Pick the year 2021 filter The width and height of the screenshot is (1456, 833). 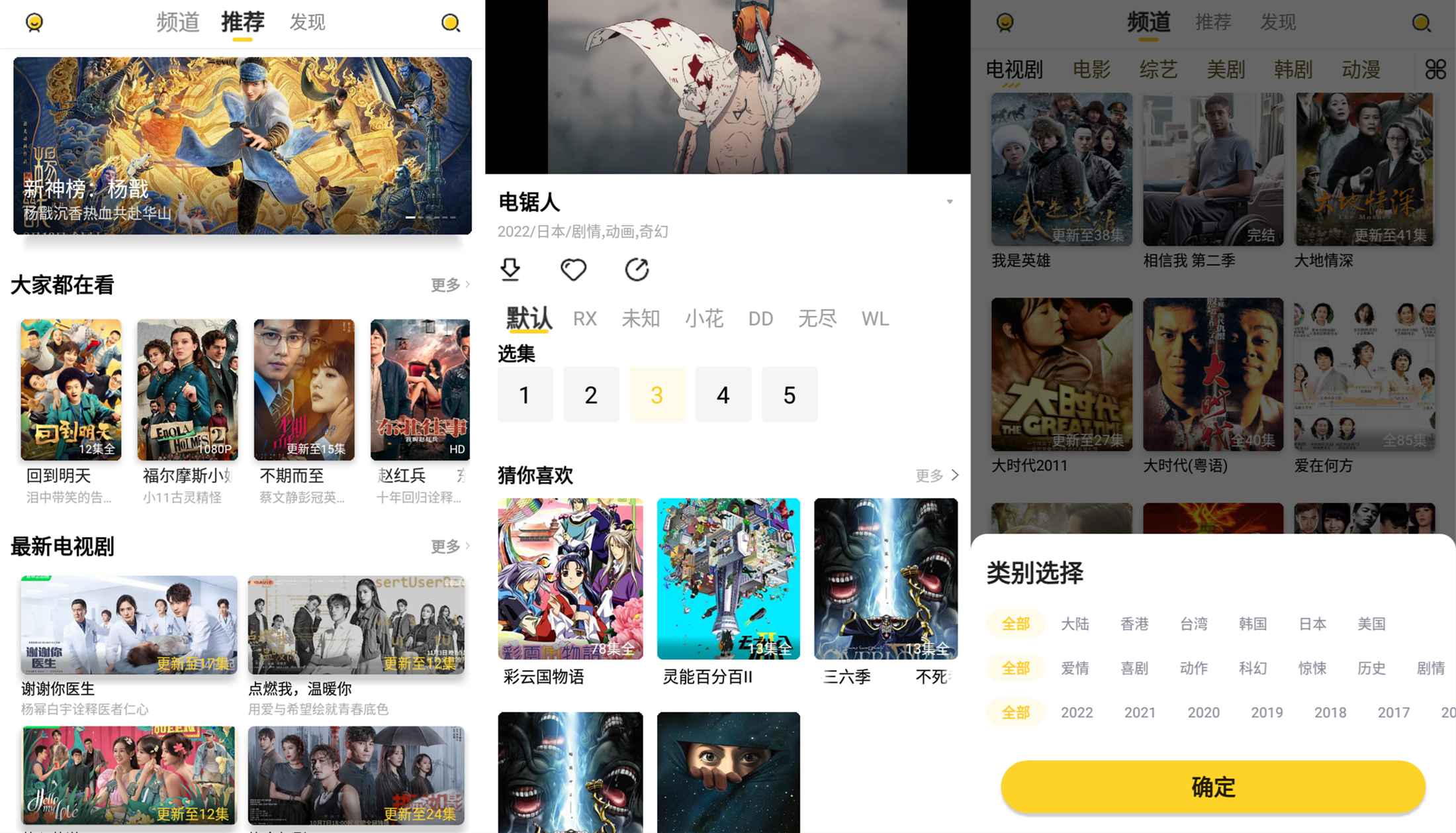click(x=1140, y=712)
